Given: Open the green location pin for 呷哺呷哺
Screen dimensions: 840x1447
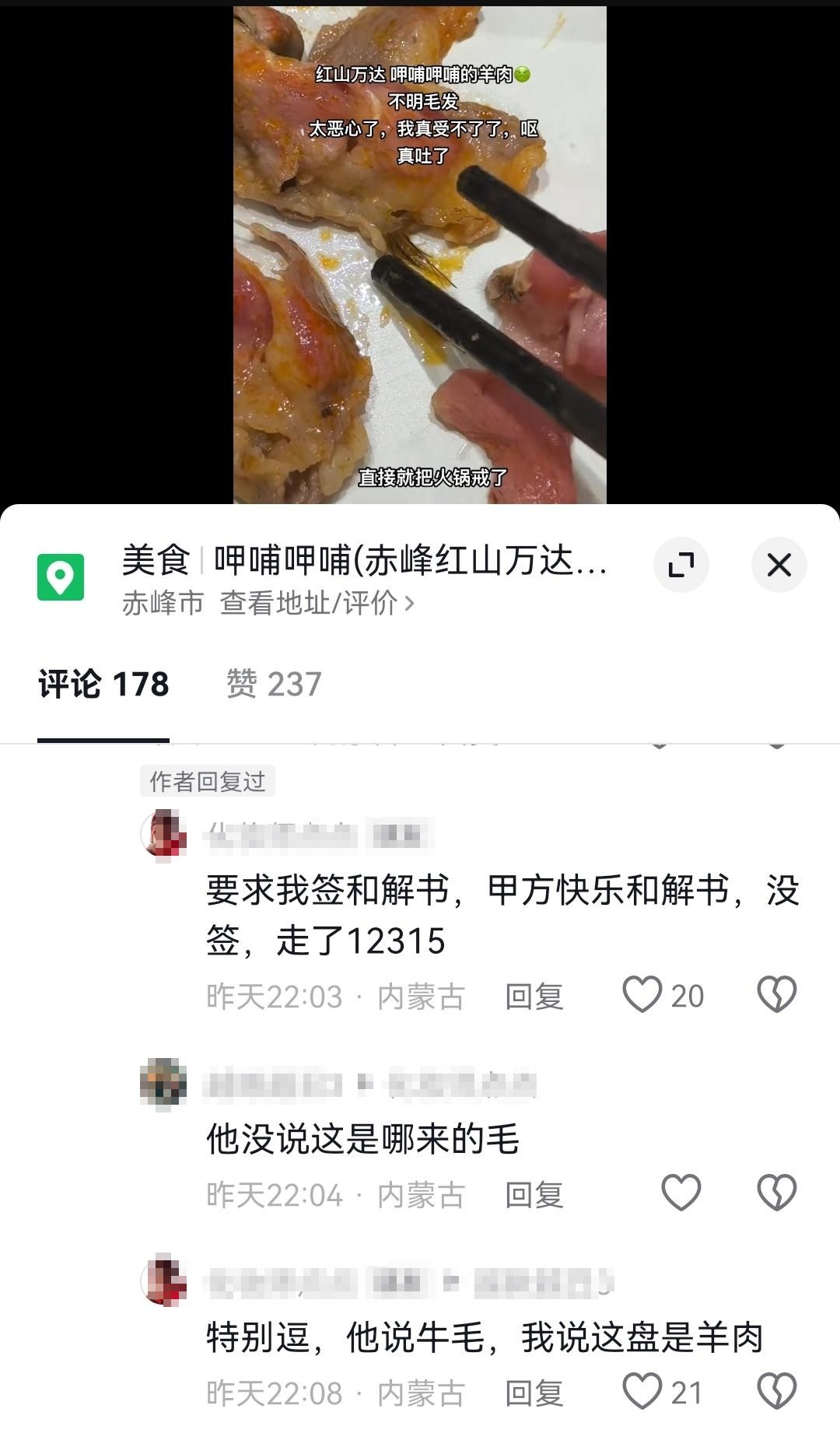Looking at the screenshot, I should click(61, 576).
